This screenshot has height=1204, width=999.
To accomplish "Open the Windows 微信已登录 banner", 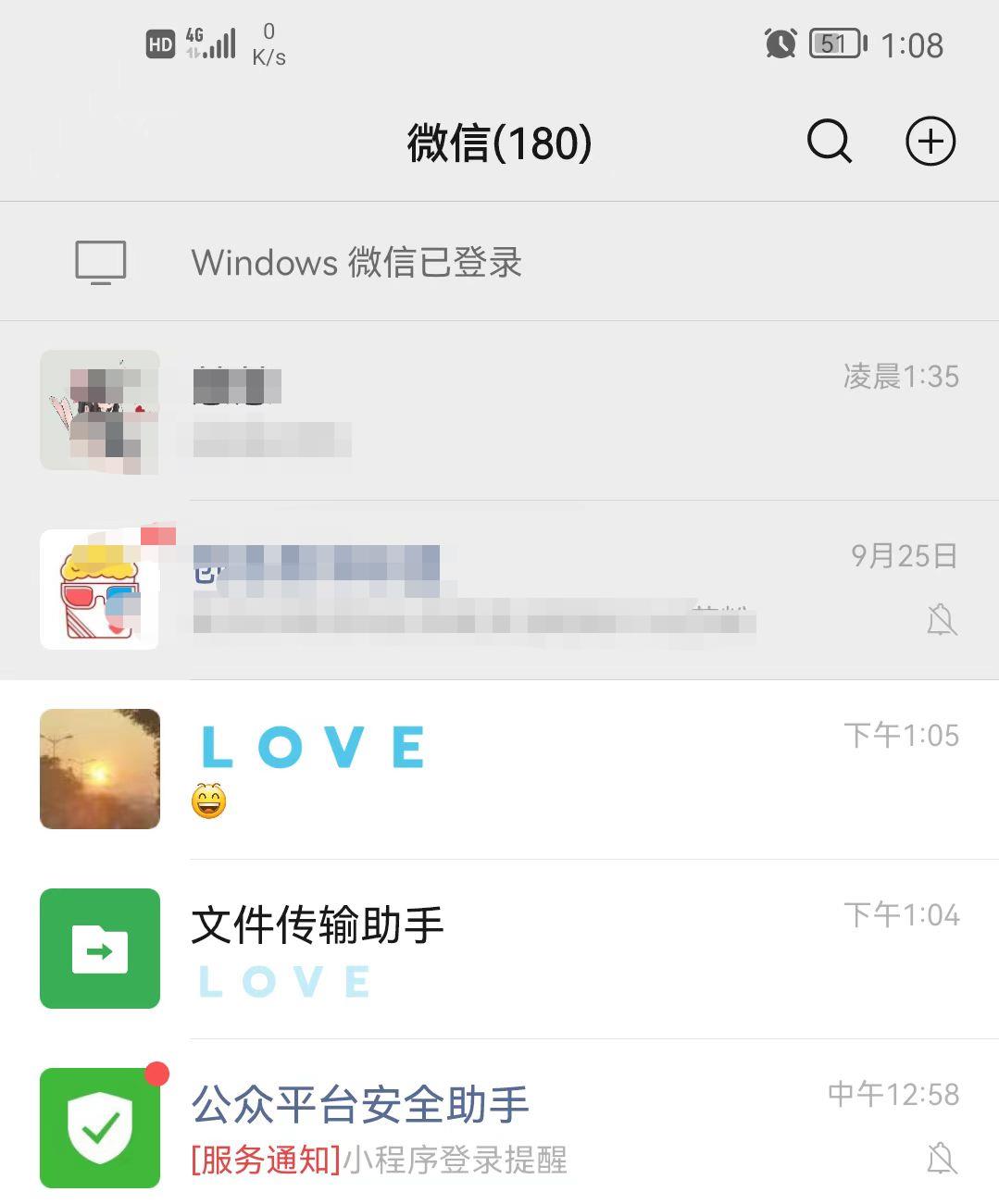I will (500, 262).
